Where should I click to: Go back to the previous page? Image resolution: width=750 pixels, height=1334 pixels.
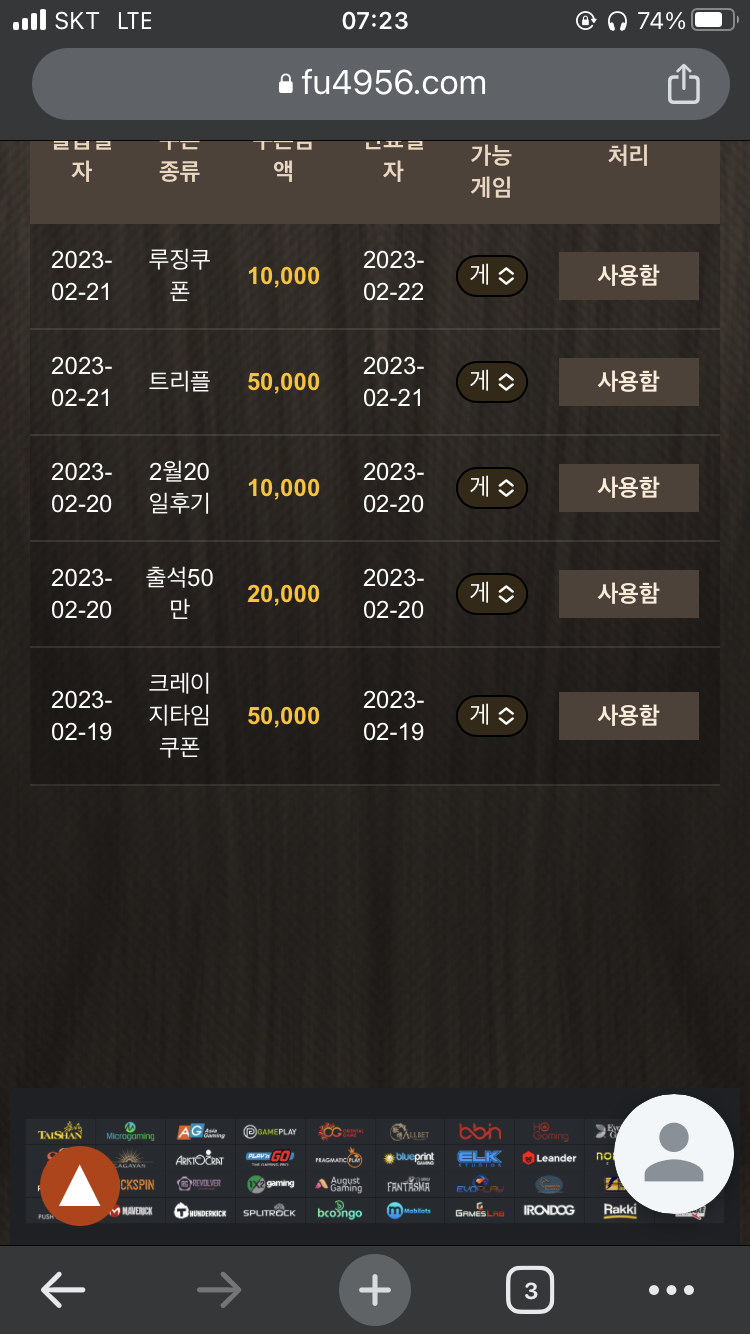point(62,1290)
